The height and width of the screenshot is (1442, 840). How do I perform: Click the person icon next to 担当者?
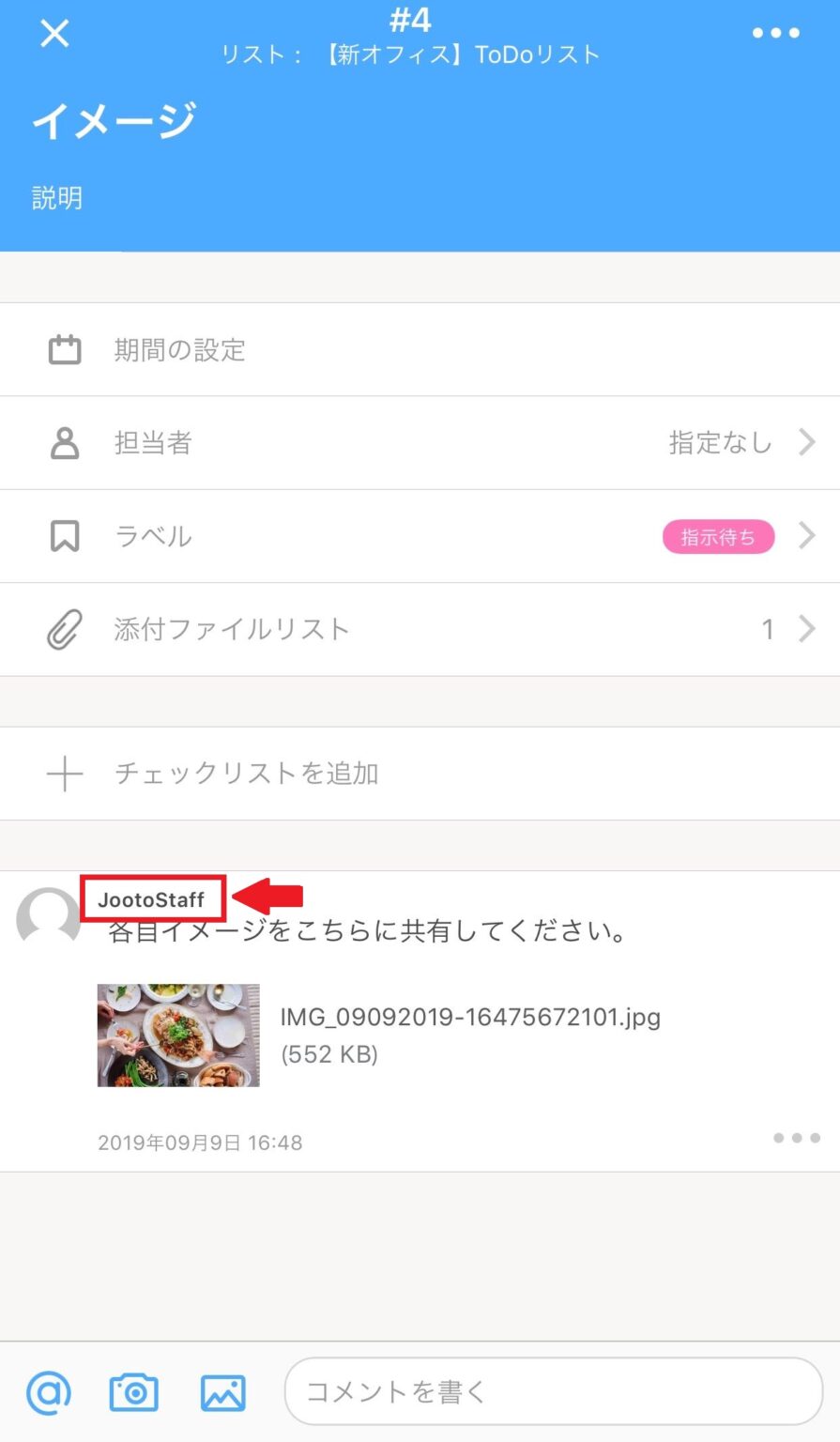64,442
